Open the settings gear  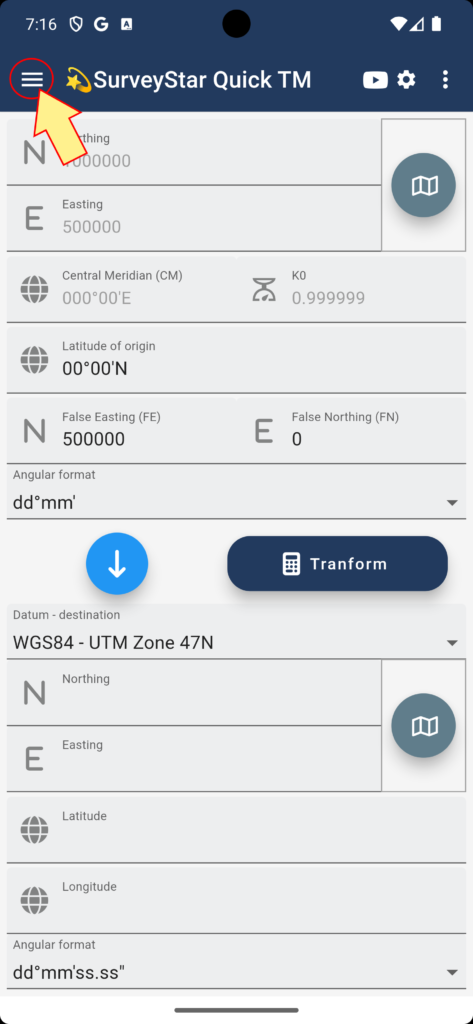(406, 80)
